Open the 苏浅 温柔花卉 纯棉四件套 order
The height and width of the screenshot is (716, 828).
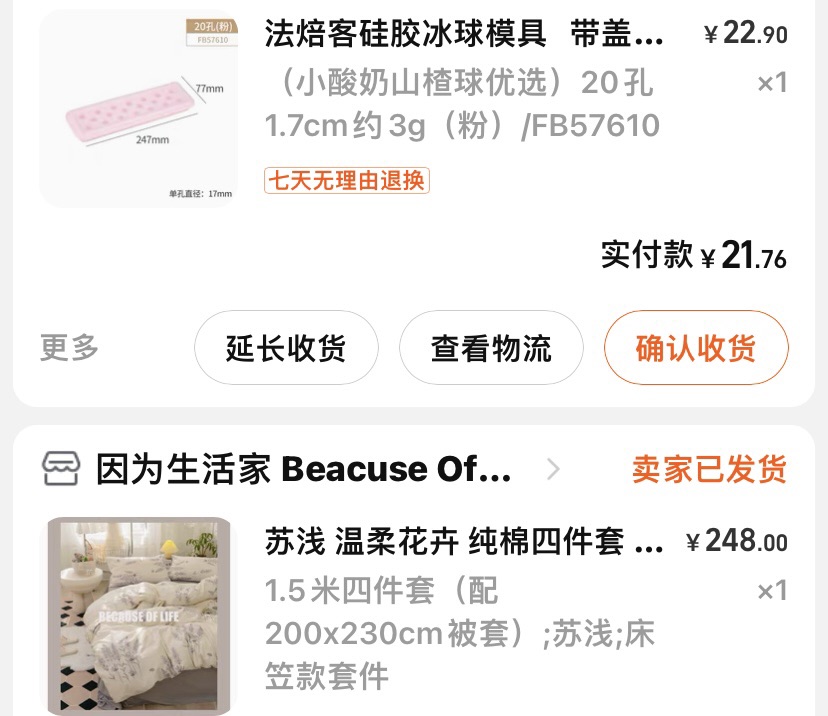click(x=464, y=543)
